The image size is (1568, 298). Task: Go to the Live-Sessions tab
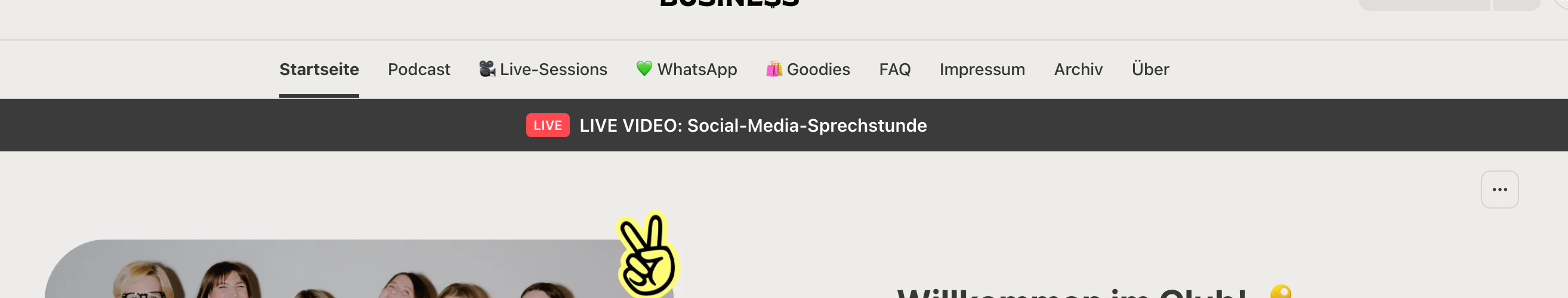tap(543, 69)
